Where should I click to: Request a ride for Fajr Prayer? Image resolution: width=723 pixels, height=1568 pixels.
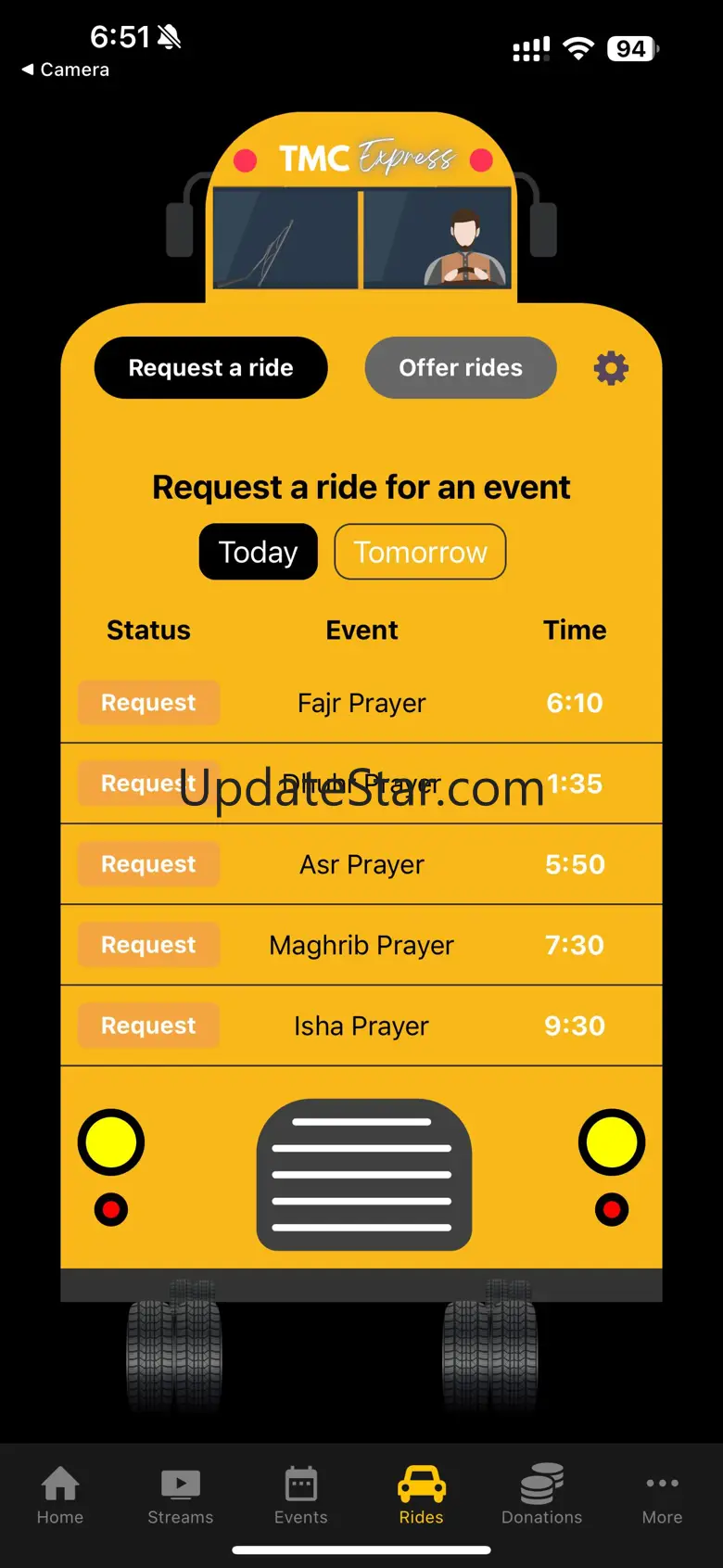148,703
